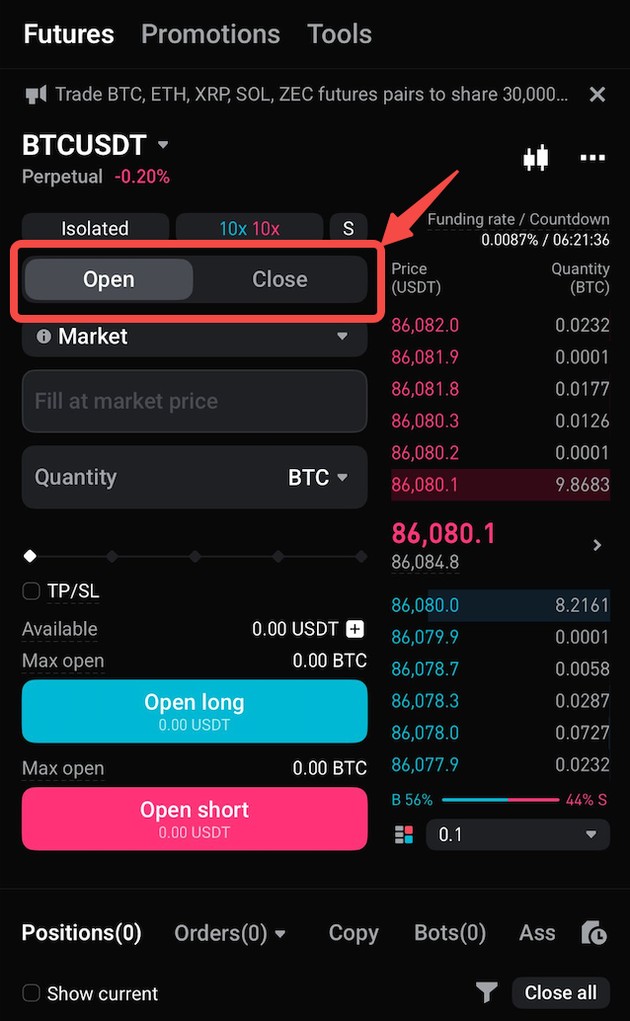The height and width of the screenshot is (1021, 630).
Task: Switch to the Promotions tab
Action: point(210,34)
